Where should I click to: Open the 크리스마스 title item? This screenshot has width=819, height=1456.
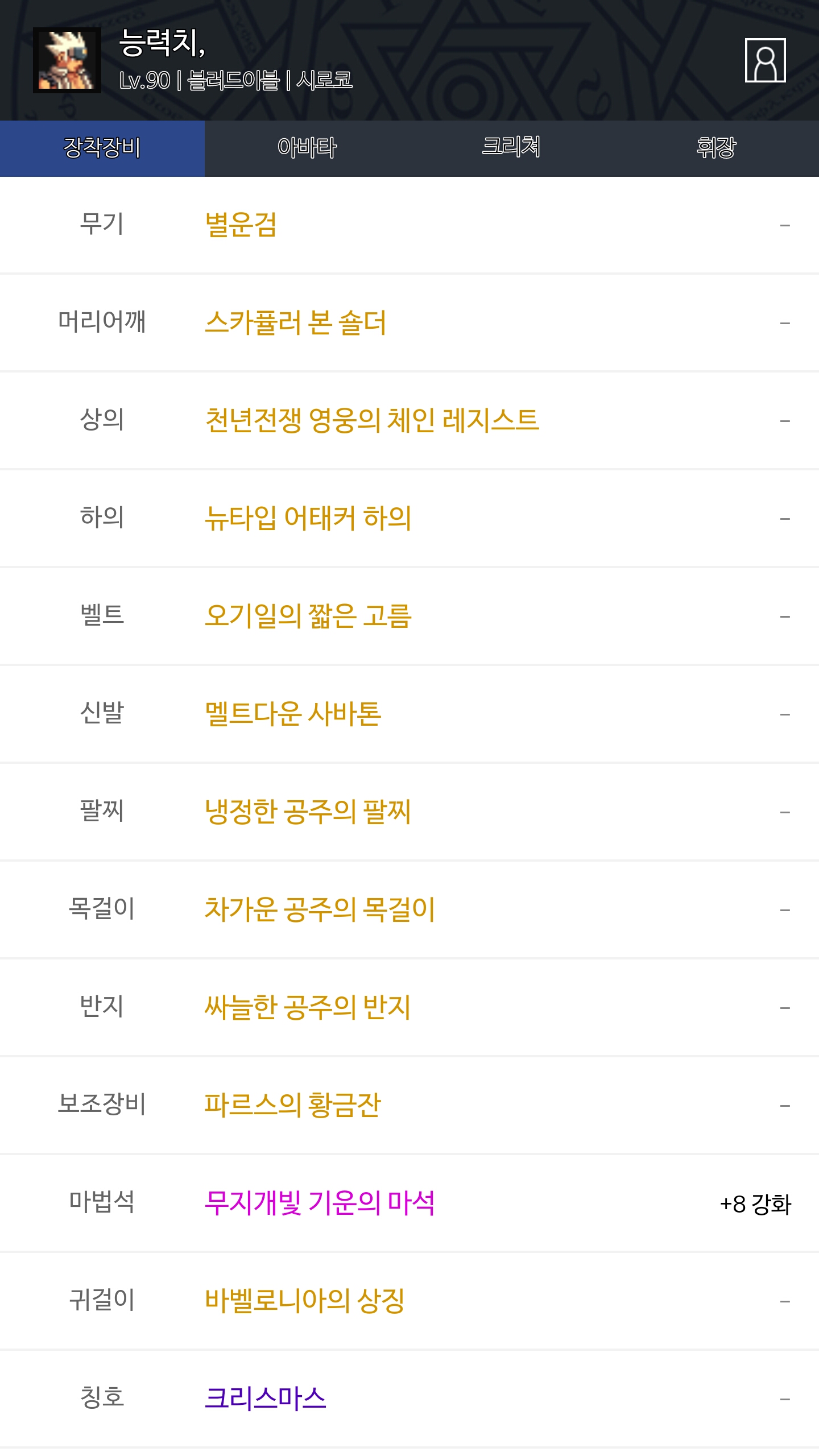click(x=266, y=1399)
